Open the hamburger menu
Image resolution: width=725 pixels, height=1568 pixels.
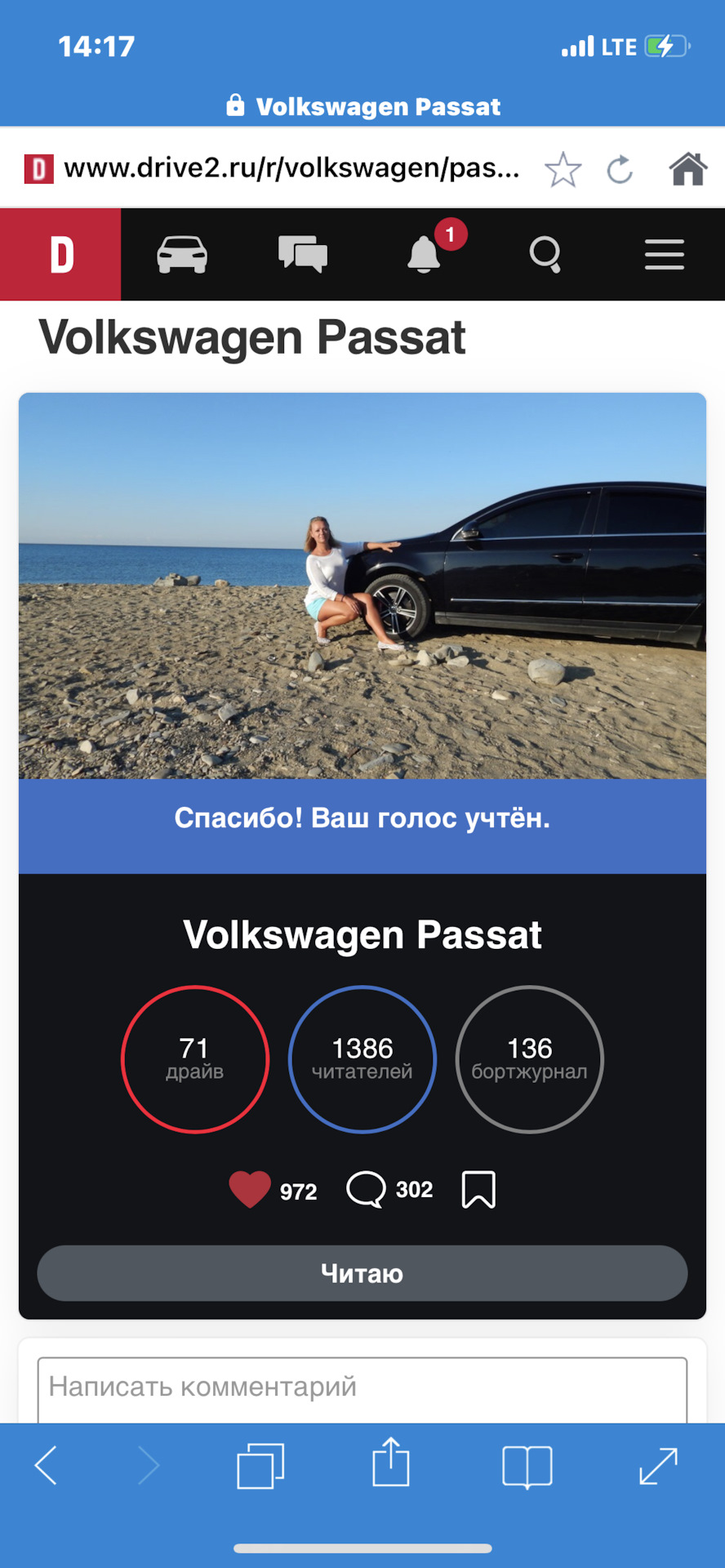click(x=665, y=255)
